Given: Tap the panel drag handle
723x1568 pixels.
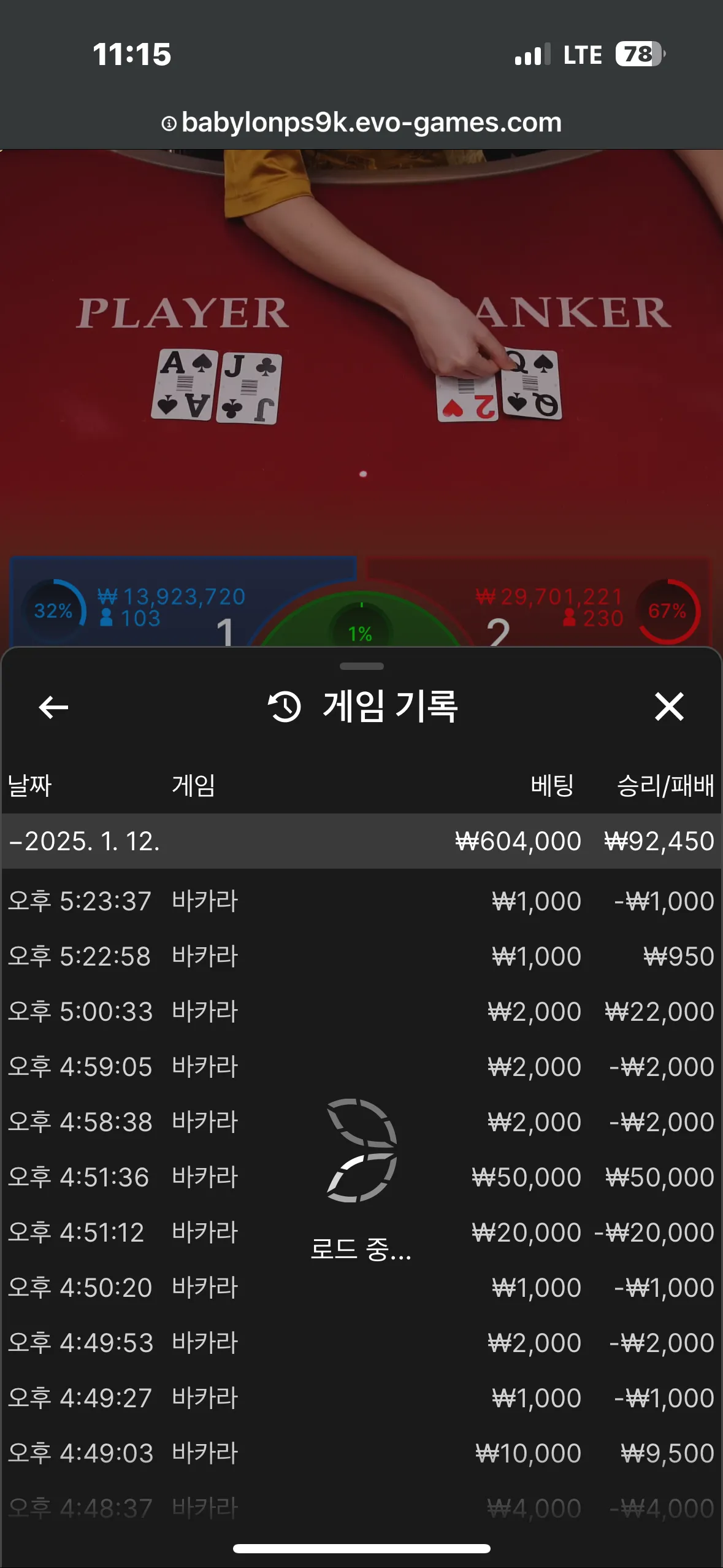Looking at the screenshot, I should (x=362, y=666).
